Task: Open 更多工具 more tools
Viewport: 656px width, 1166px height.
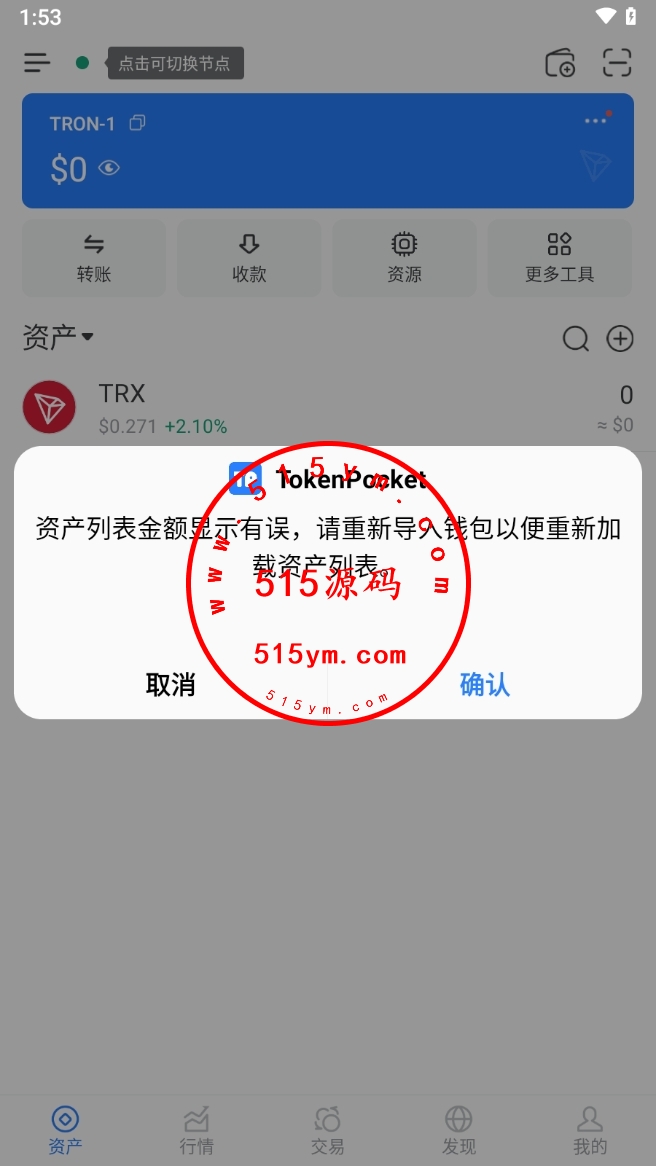Action: point(559,258)
